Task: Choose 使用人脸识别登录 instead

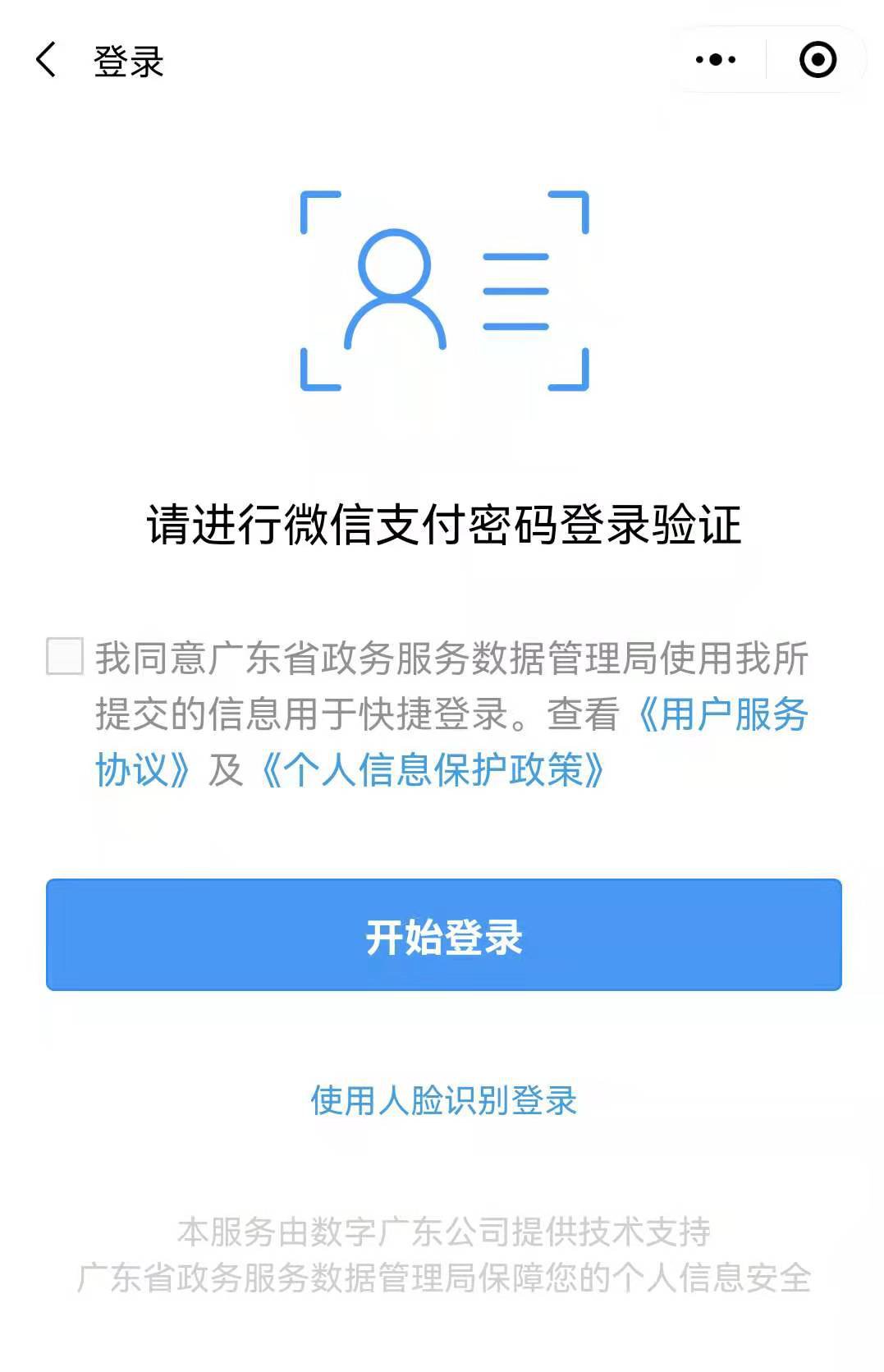Action: point(443,1100)
